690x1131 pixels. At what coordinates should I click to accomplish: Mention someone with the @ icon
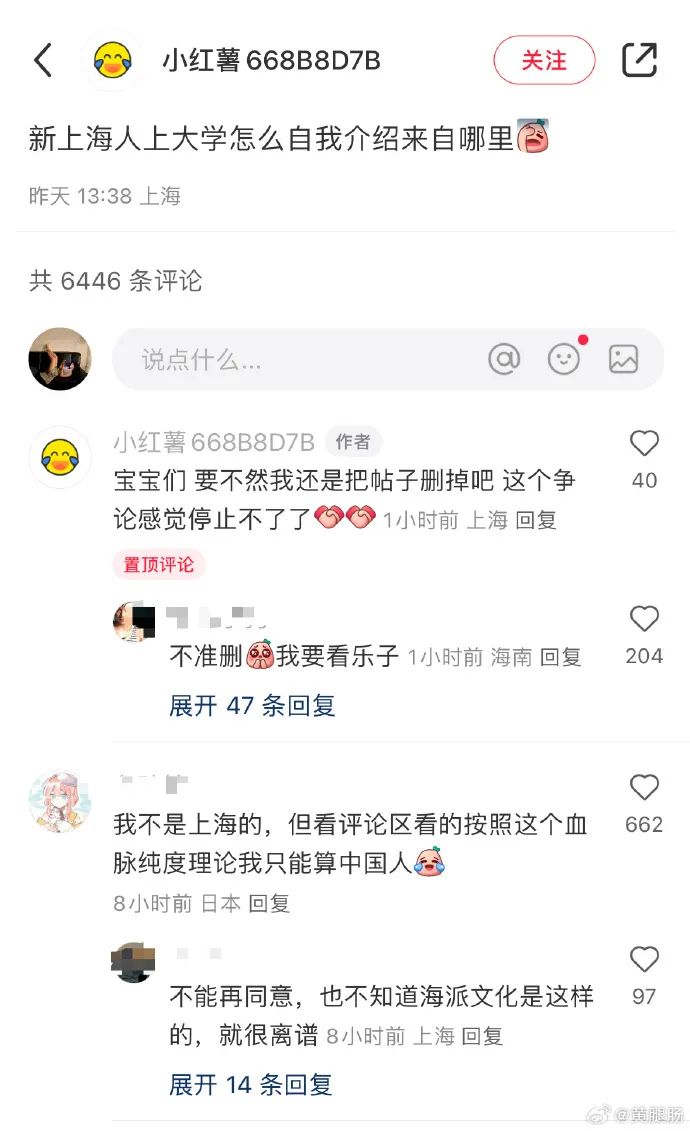505,359
